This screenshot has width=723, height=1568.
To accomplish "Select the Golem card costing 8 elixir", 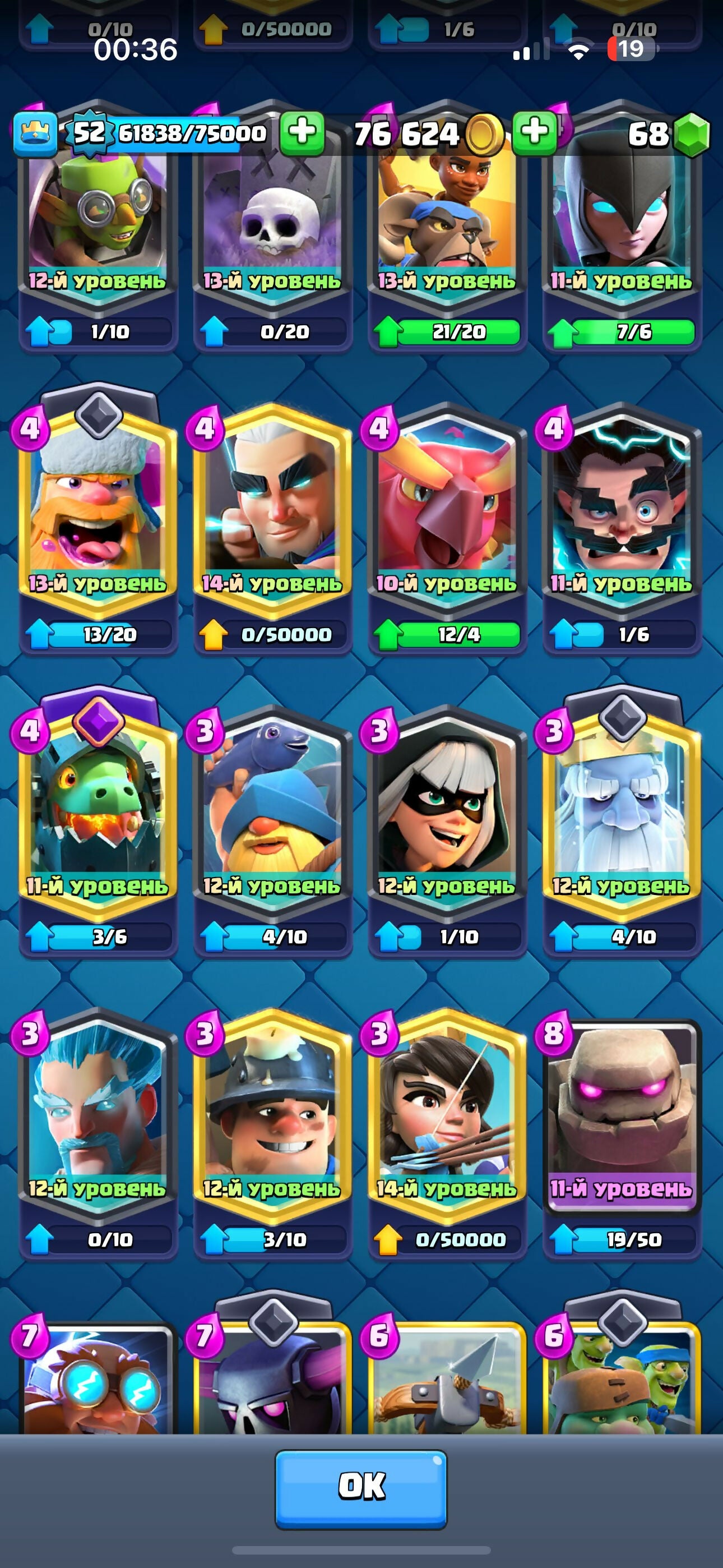I will click(x=622, y=1120).
